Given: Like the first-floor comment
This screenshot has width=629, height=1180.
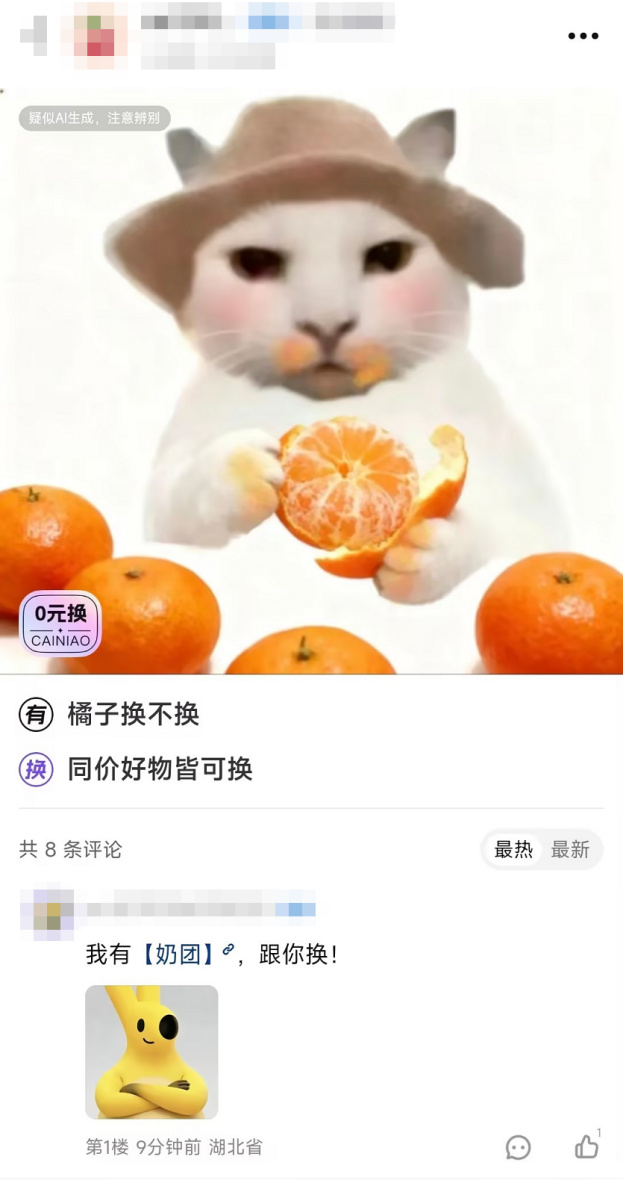Looking at the screenshot, I should pyautogui.click(x=586, y=1147).
